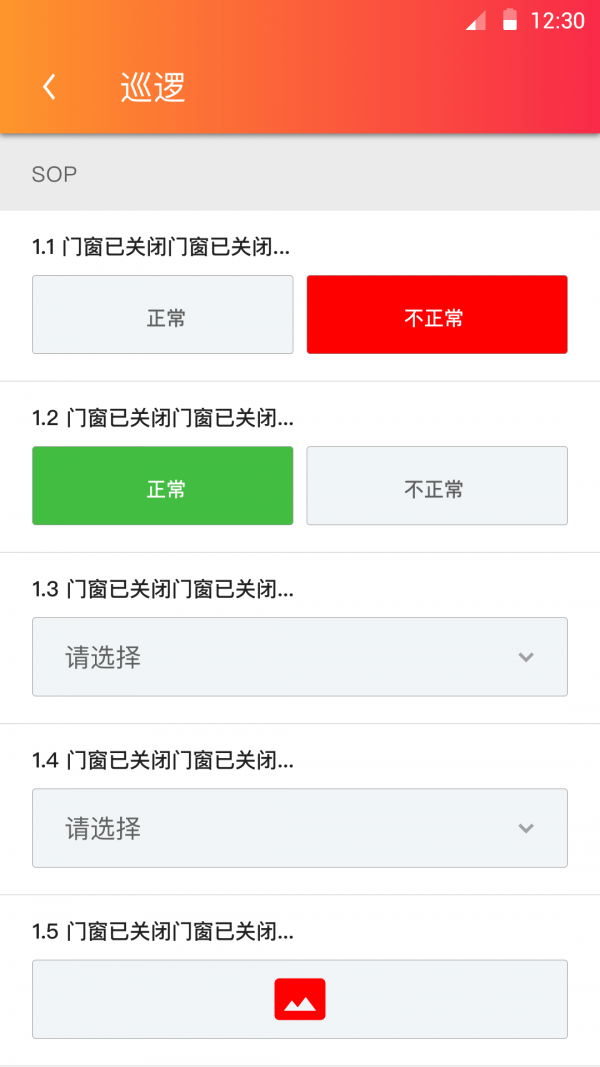
Task: Set item 1.2 to 不正常
Action: [x=437, y=486]
